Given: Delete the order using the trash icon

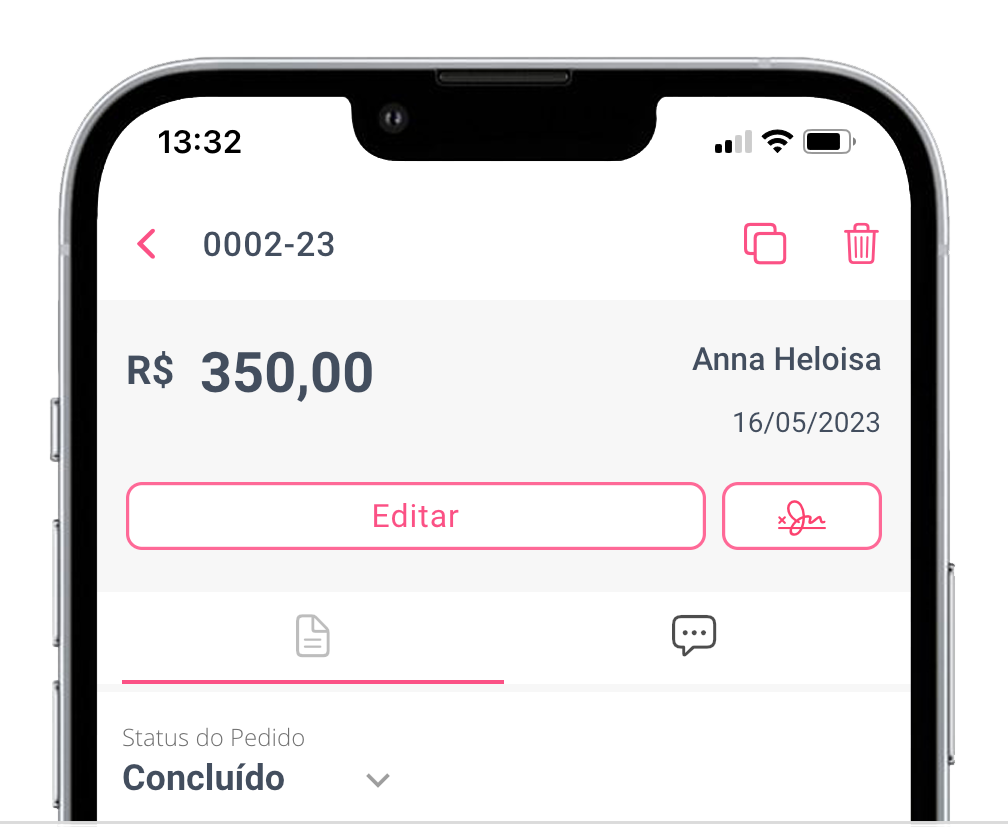Looking at the screenshot, I should point(860,244).
